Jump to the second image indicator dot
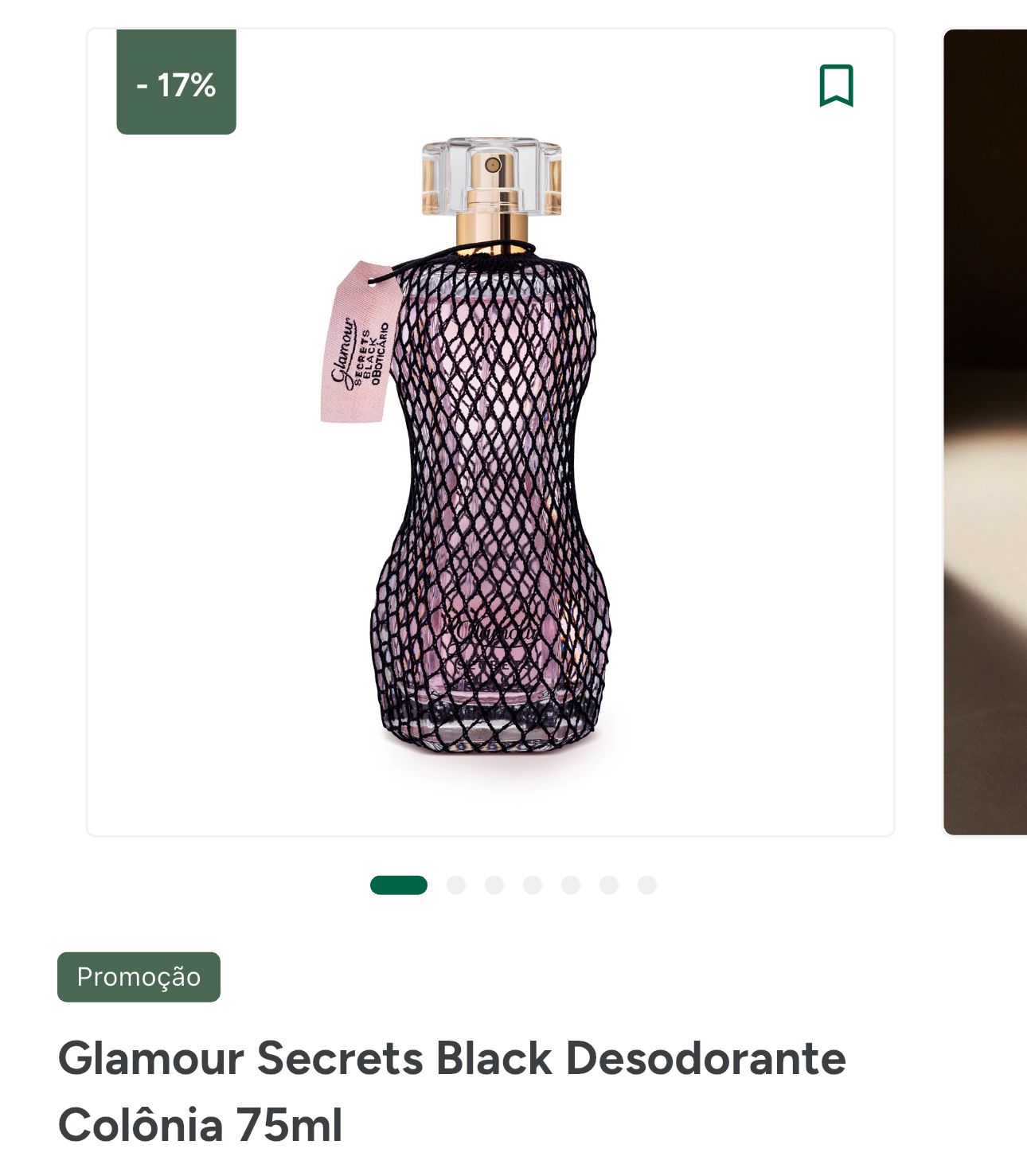This screenshot has width=1027, height=1176. click(x=456, y=885)
